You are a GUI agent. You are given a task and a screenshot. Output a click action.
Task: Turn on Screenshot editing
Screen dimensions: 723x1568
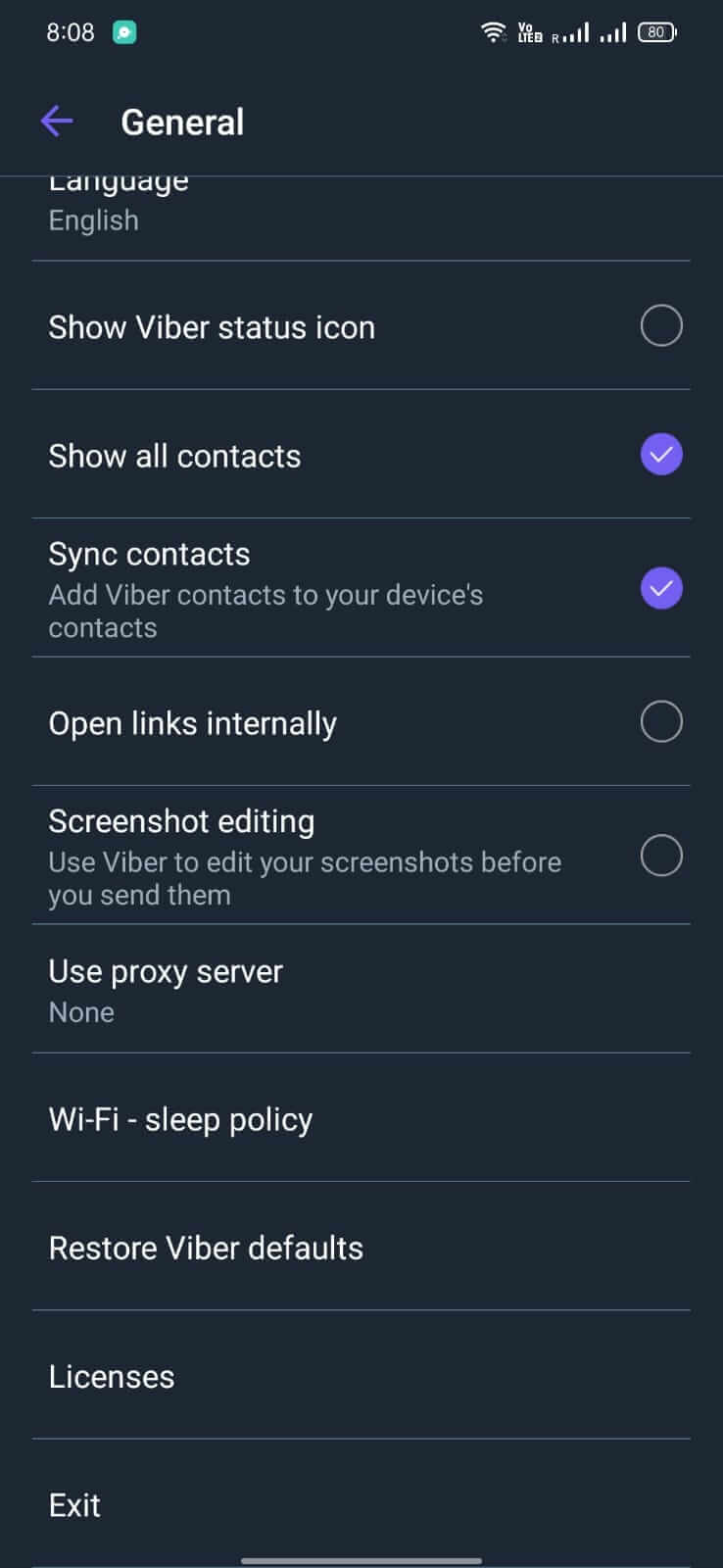pyautogui.click(x=661, y=856)
